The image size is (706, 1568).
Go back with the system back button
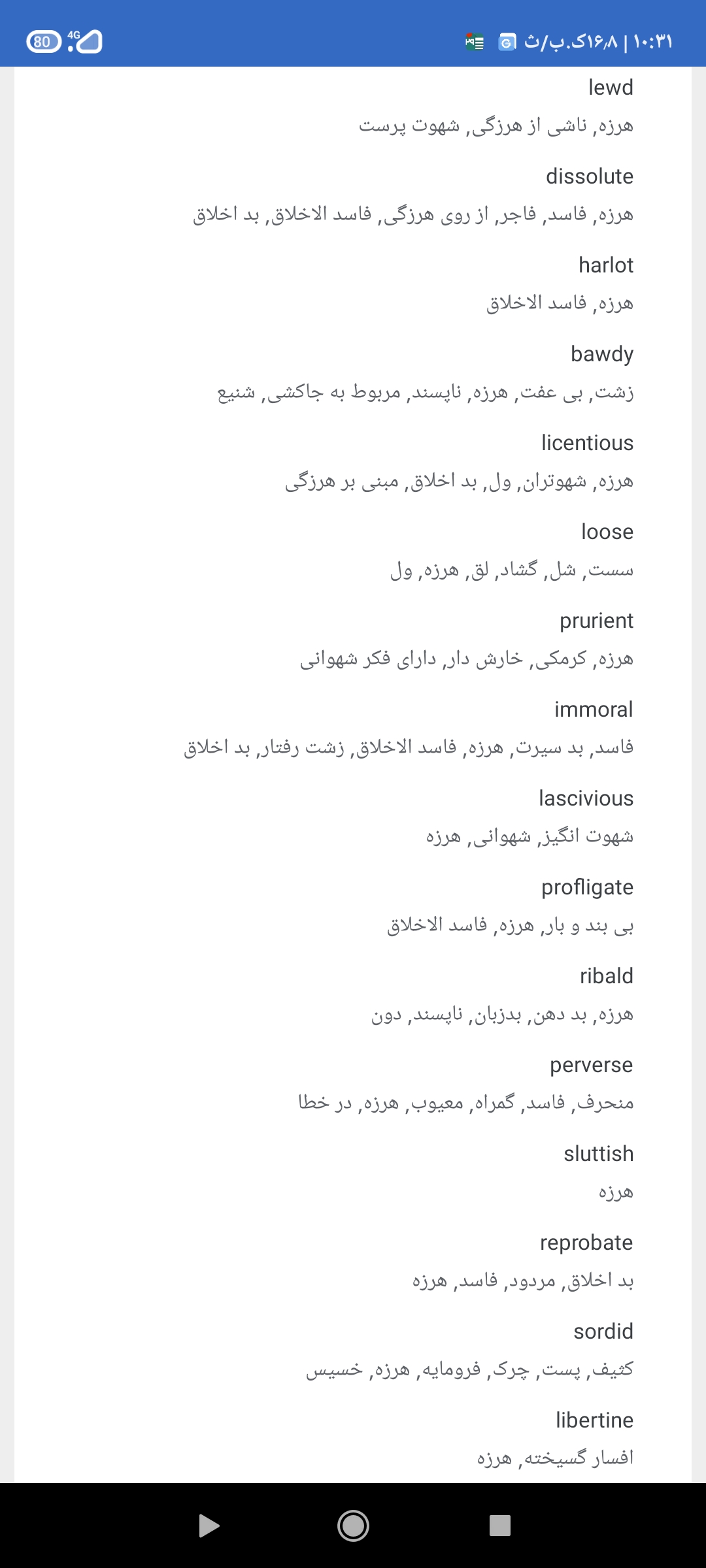pyautogui.click(x=209, y=1526)
